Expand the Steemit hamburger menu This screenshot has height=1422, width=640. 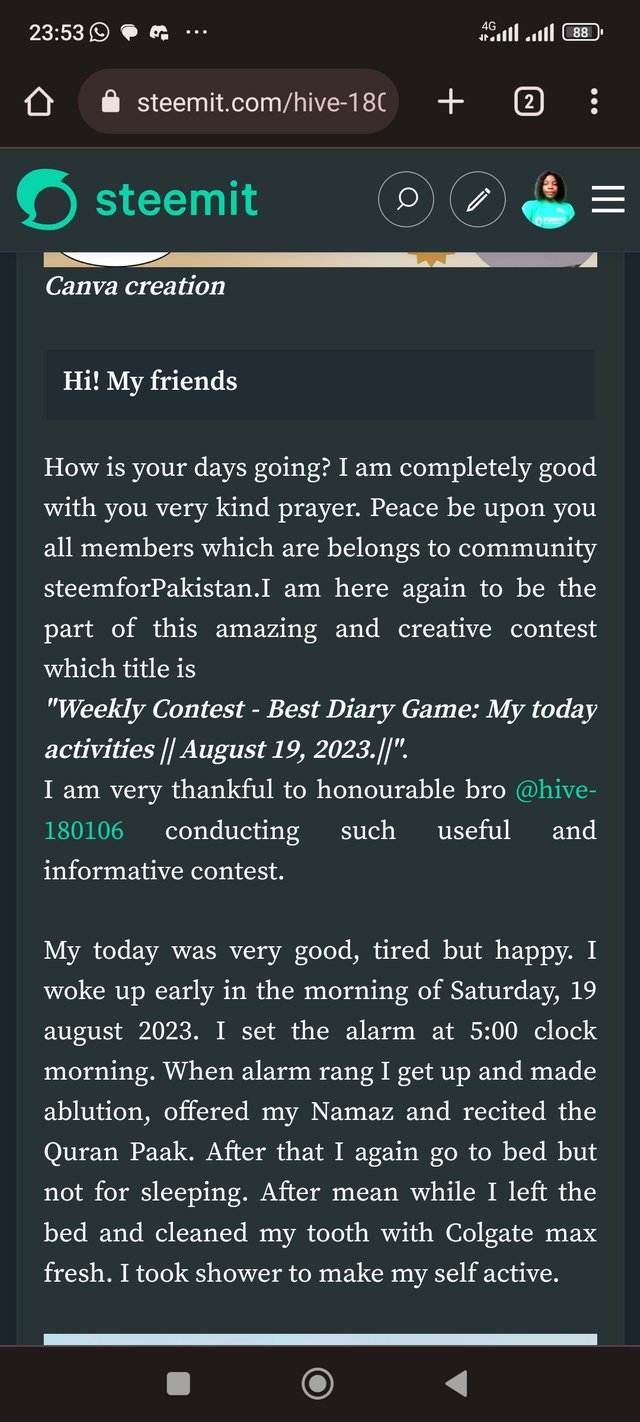tap(608, 200)
